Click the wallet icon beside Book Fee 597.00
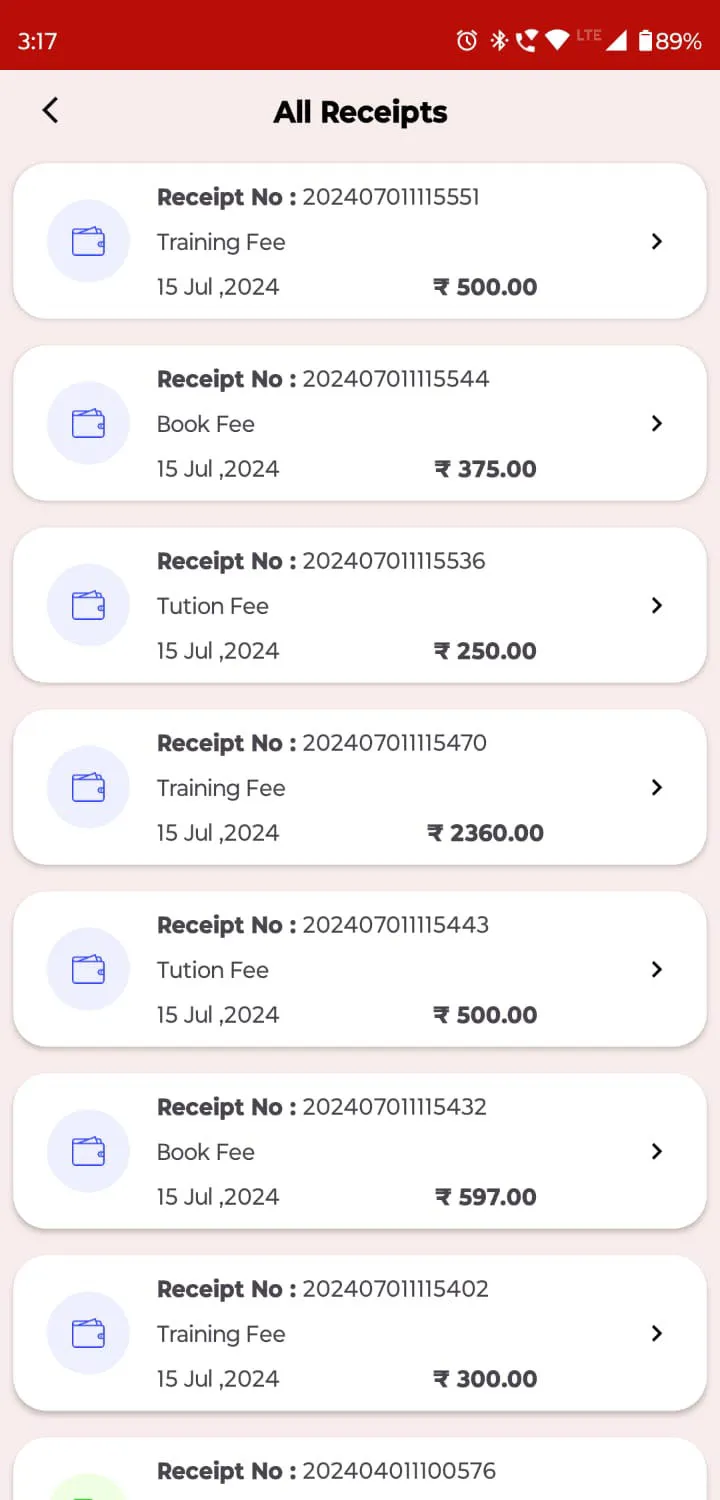The width and height of the screenshot is (720, 1500). point(88,1151)
